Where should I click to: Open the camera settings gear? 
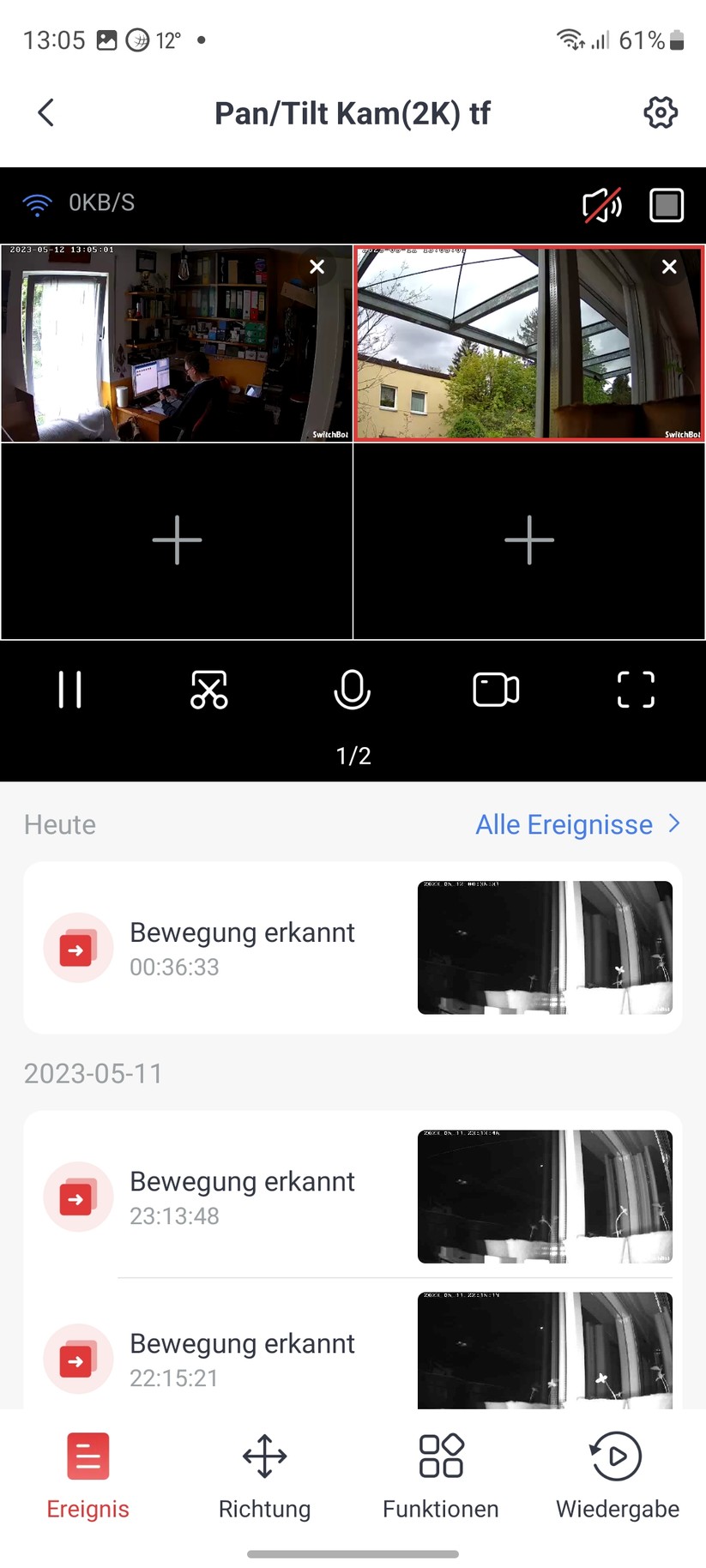pyautogui.click(x=660, y=112)
